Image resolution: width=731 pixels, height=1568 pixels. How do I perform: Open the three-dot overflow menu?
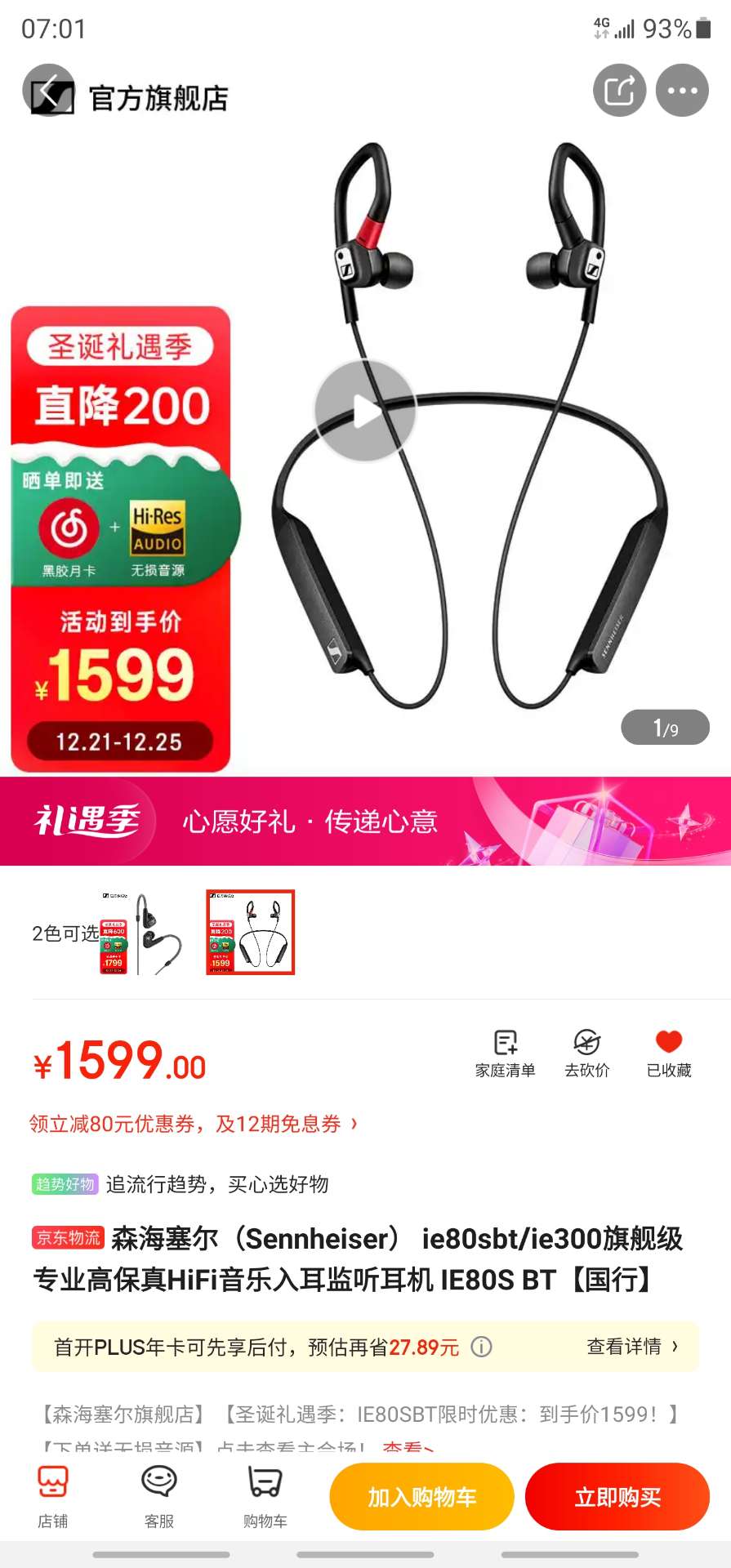682,91
